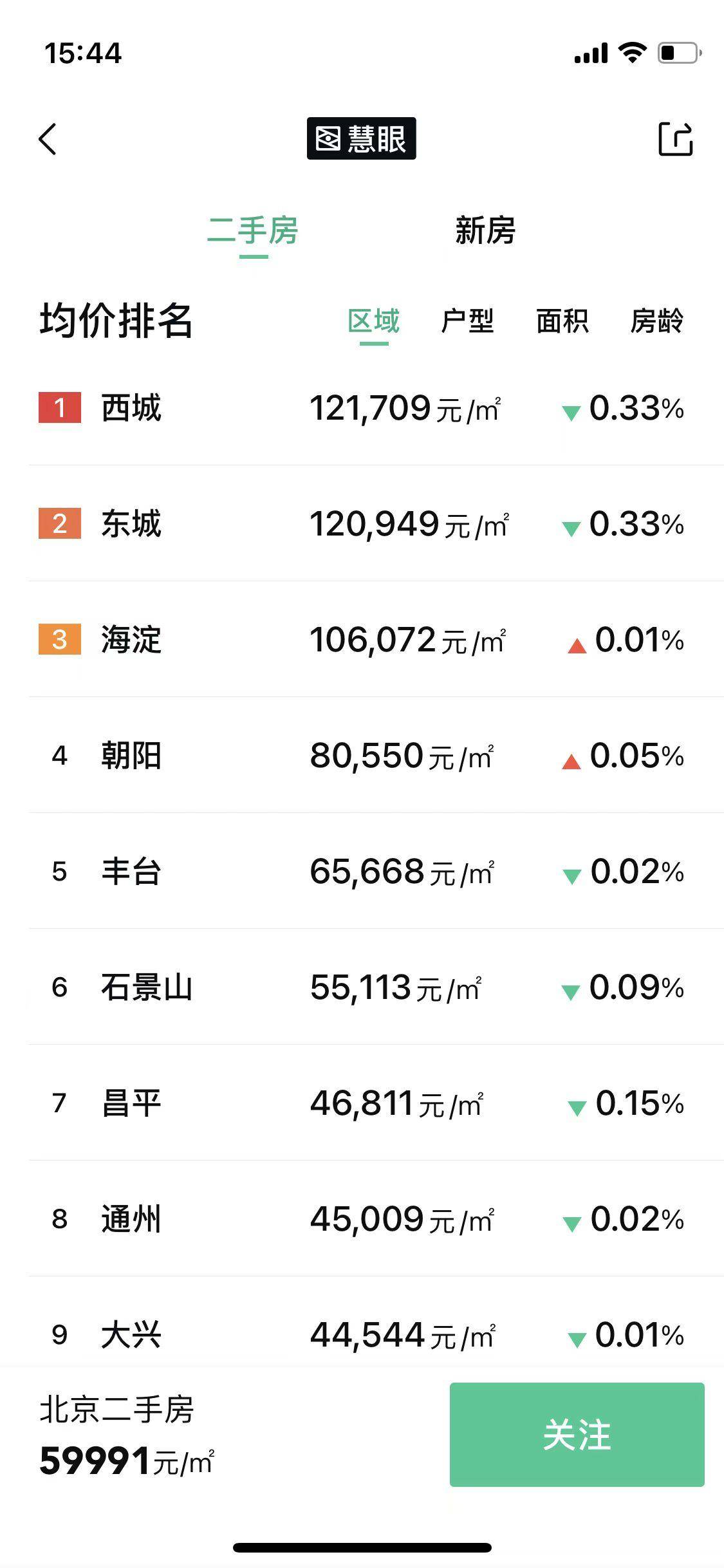Image resolution: width=724 pixels, height=1568 pixels.
Task: Switch ranking to 户型
Action: (x=468, y=321)
